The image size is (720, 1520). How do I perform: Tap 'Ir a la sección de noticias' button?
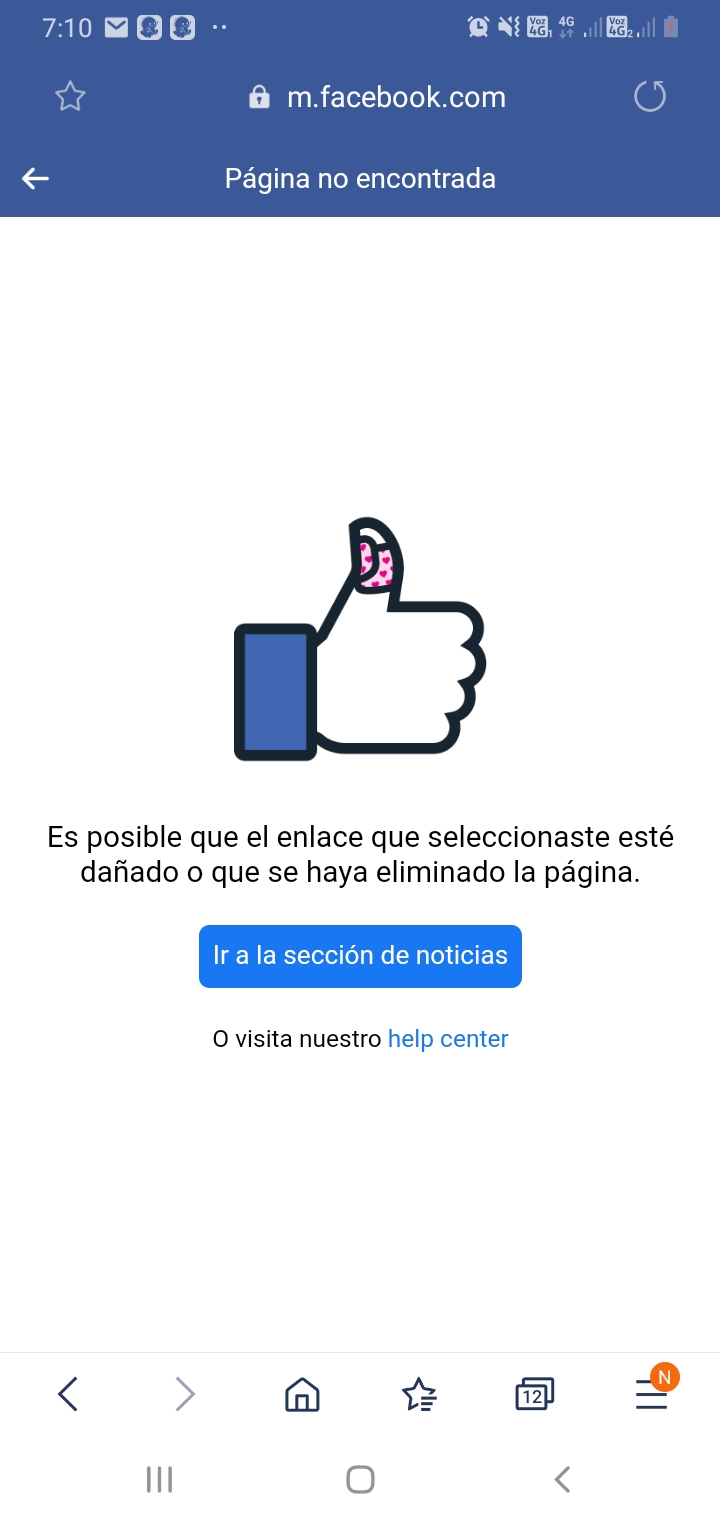(360, 956)
